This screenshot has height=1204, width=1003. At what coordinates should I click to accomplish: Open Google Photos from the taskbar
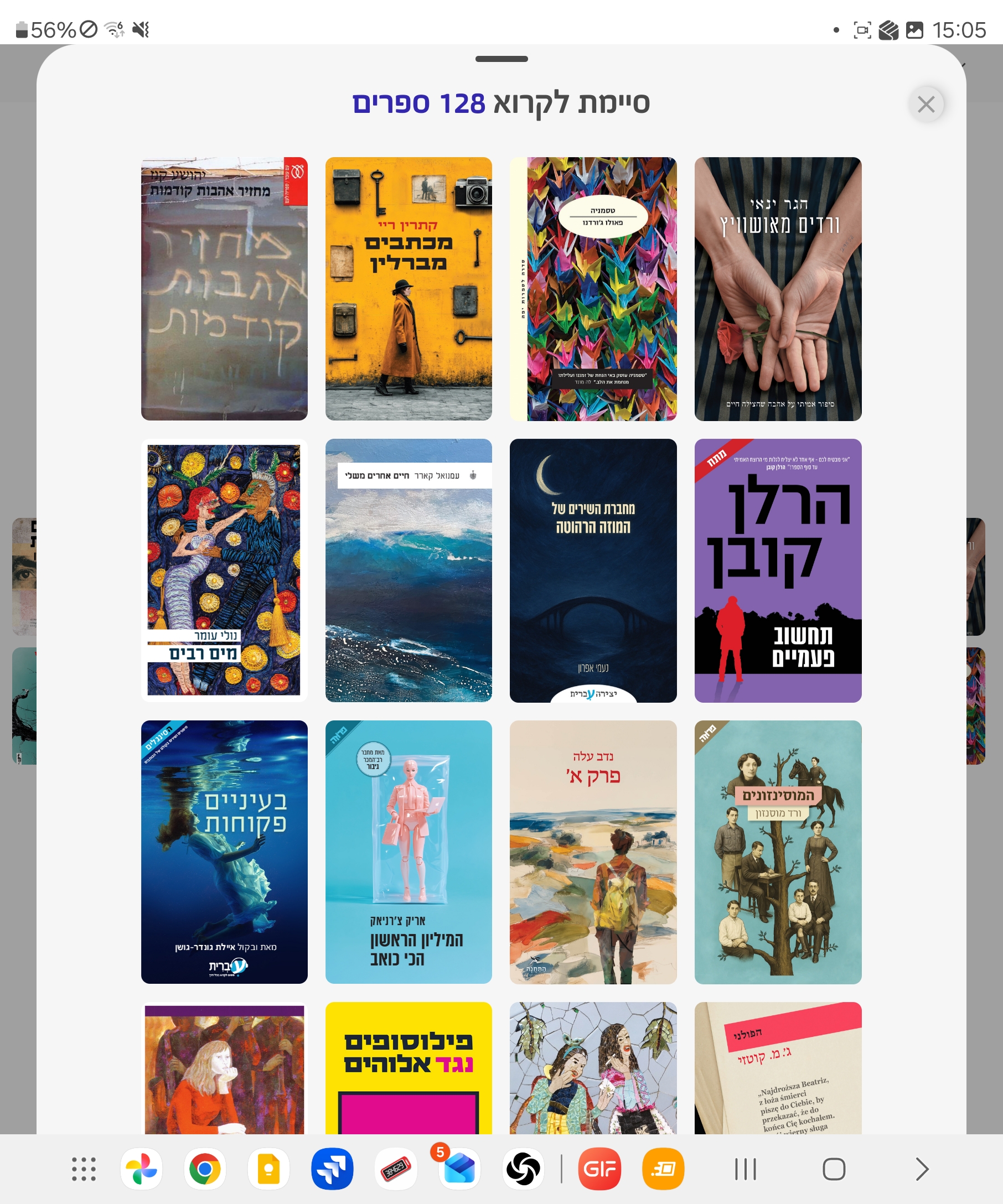pyautogui.click(x=141, y=1169)
